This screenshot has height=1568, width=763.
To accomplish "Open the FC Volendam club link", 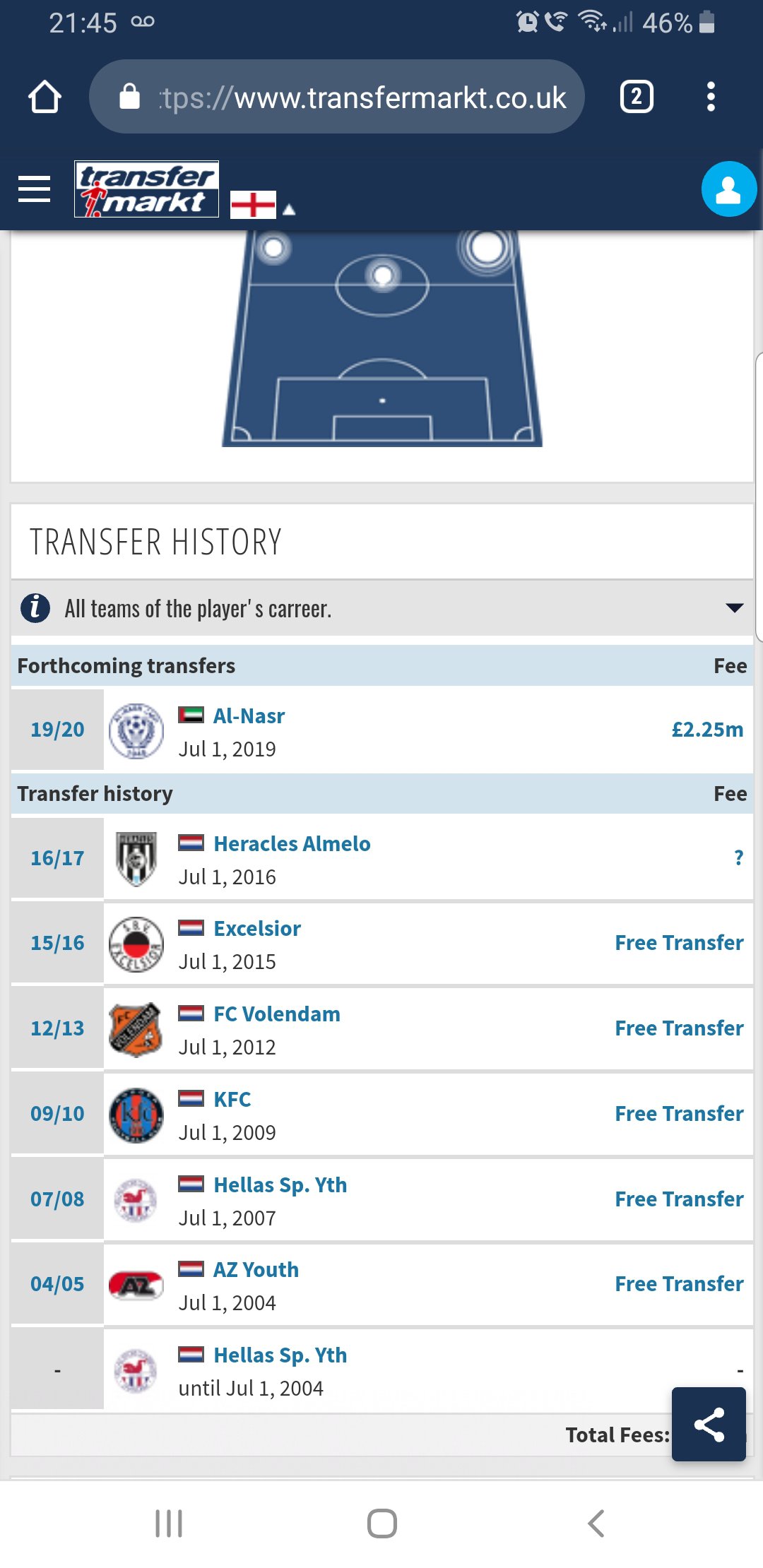I will coord(277,1014).
